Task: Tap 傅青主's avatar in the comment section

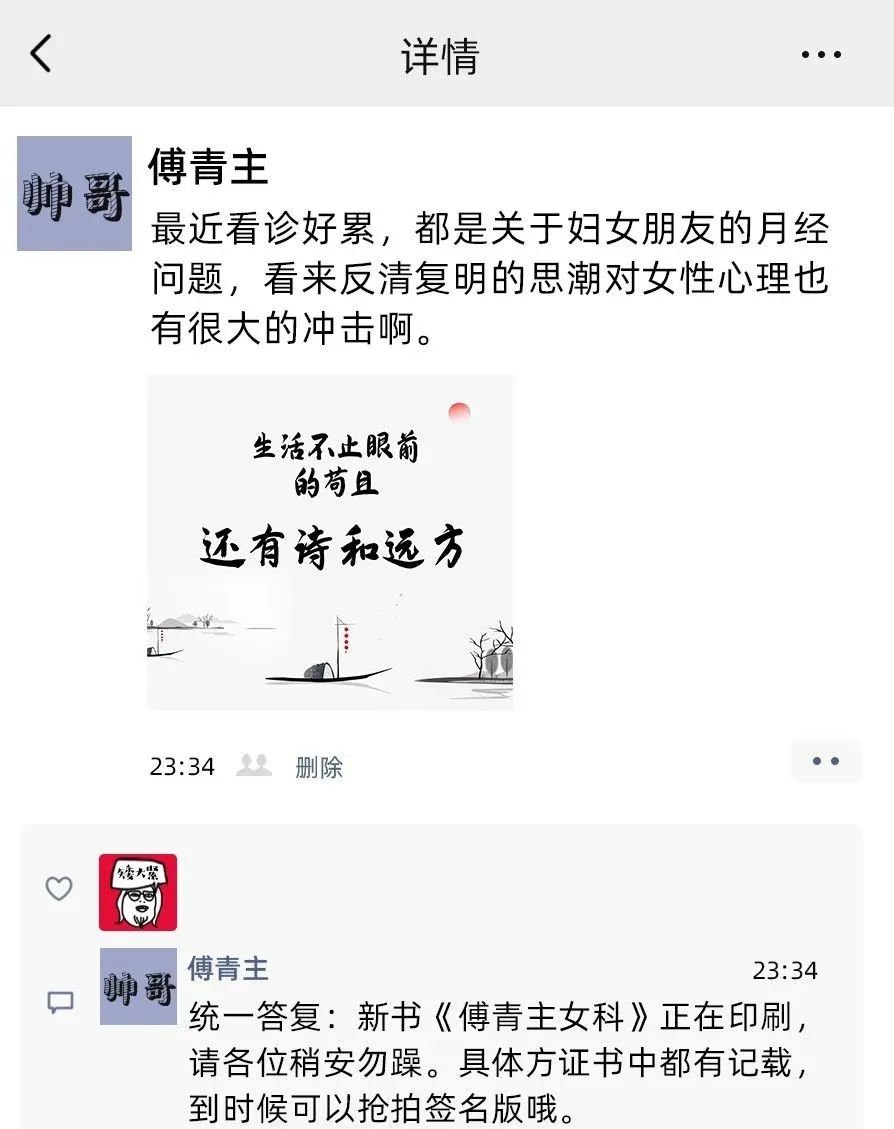Action: point(138,986)
